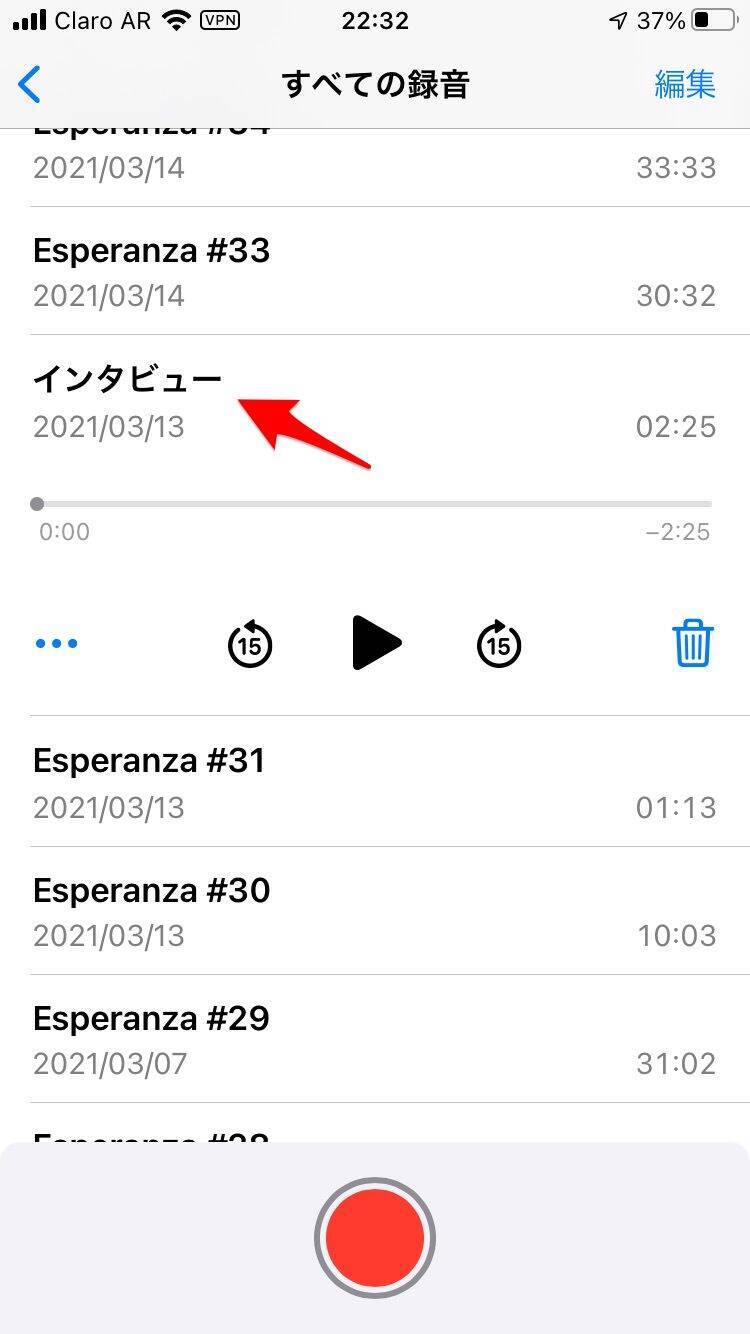The height and width of the screenshot is (1334, 750).
Task: Open more options for the インタビュー recording
Action: (x=57, y=643)
